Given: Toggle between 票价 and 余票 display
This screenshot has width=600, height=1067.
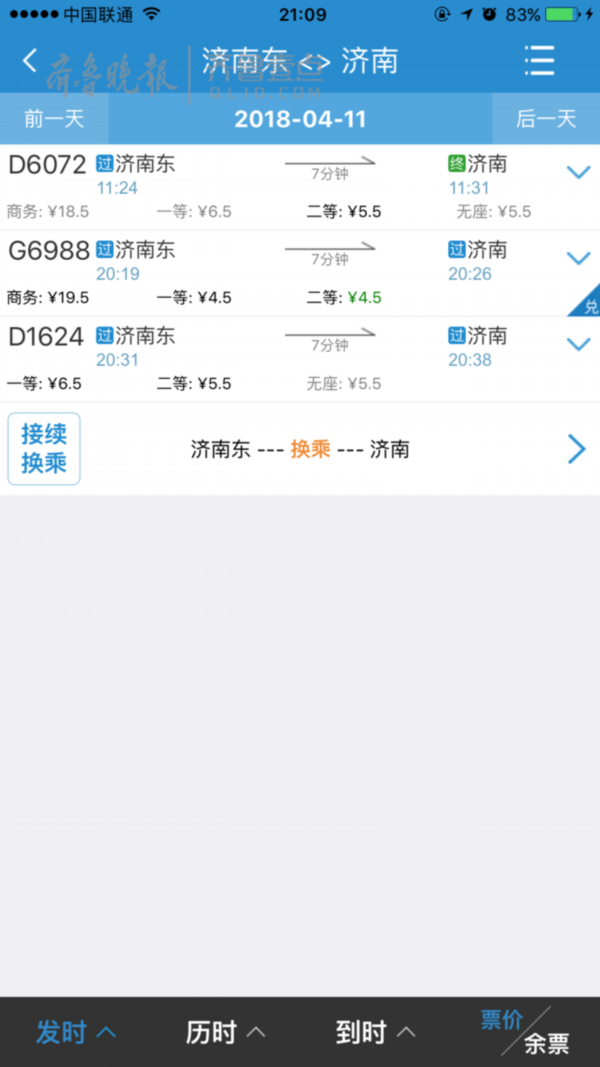Looking at the screenshot, I should click(524, 1032).
